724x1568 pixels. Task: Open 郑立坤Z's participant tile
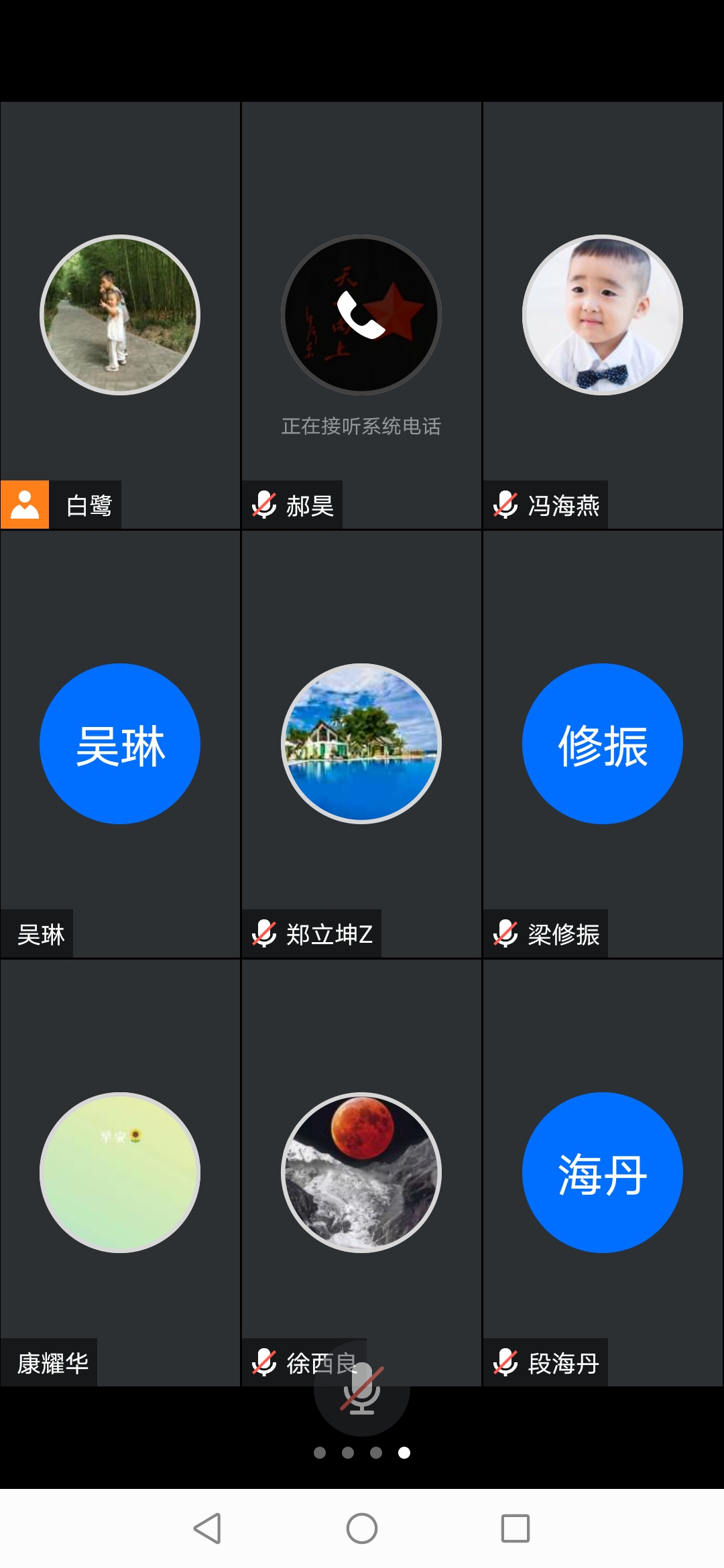tap(361, 744)
